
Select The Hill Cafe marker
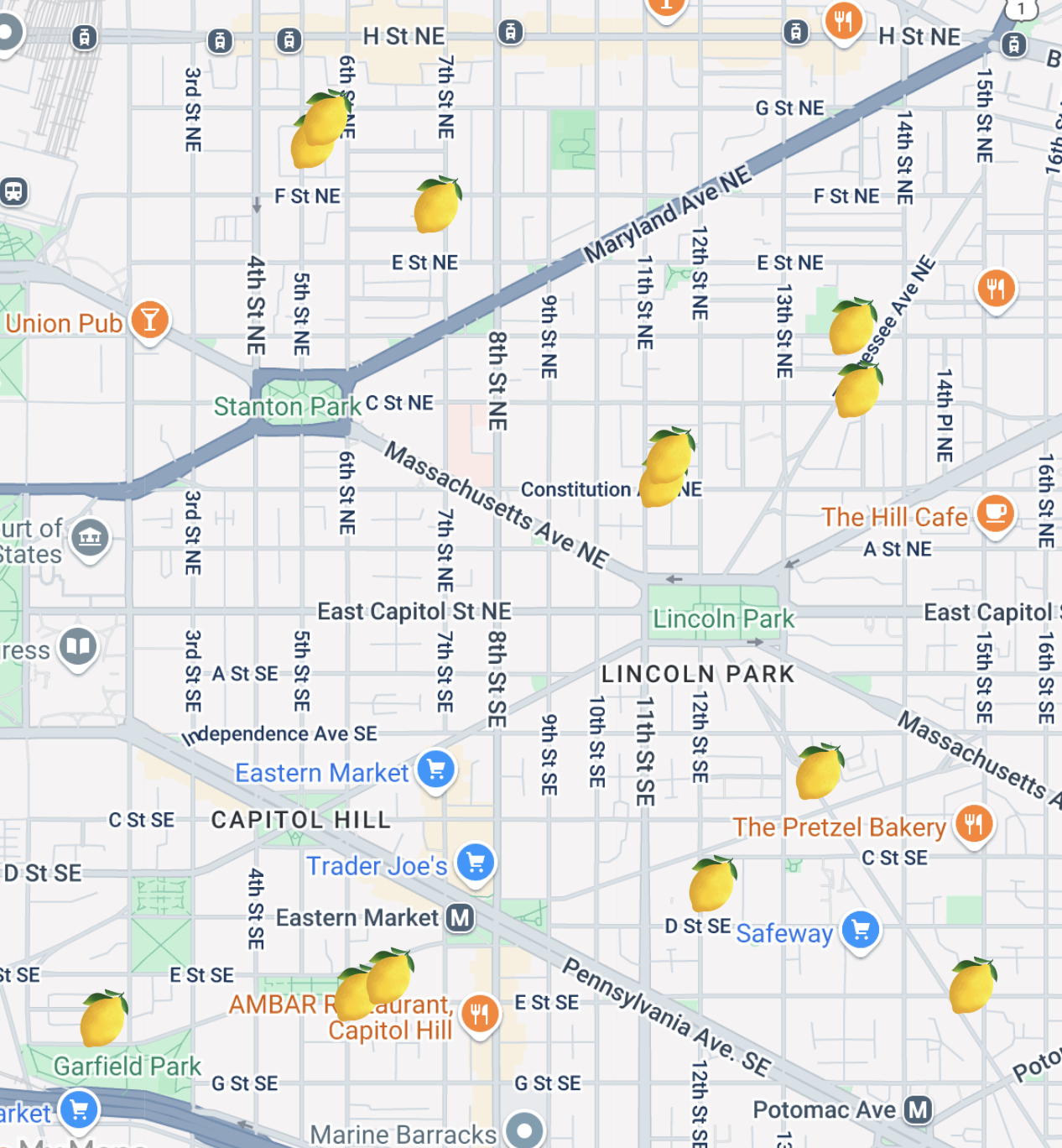coord(995,513)
